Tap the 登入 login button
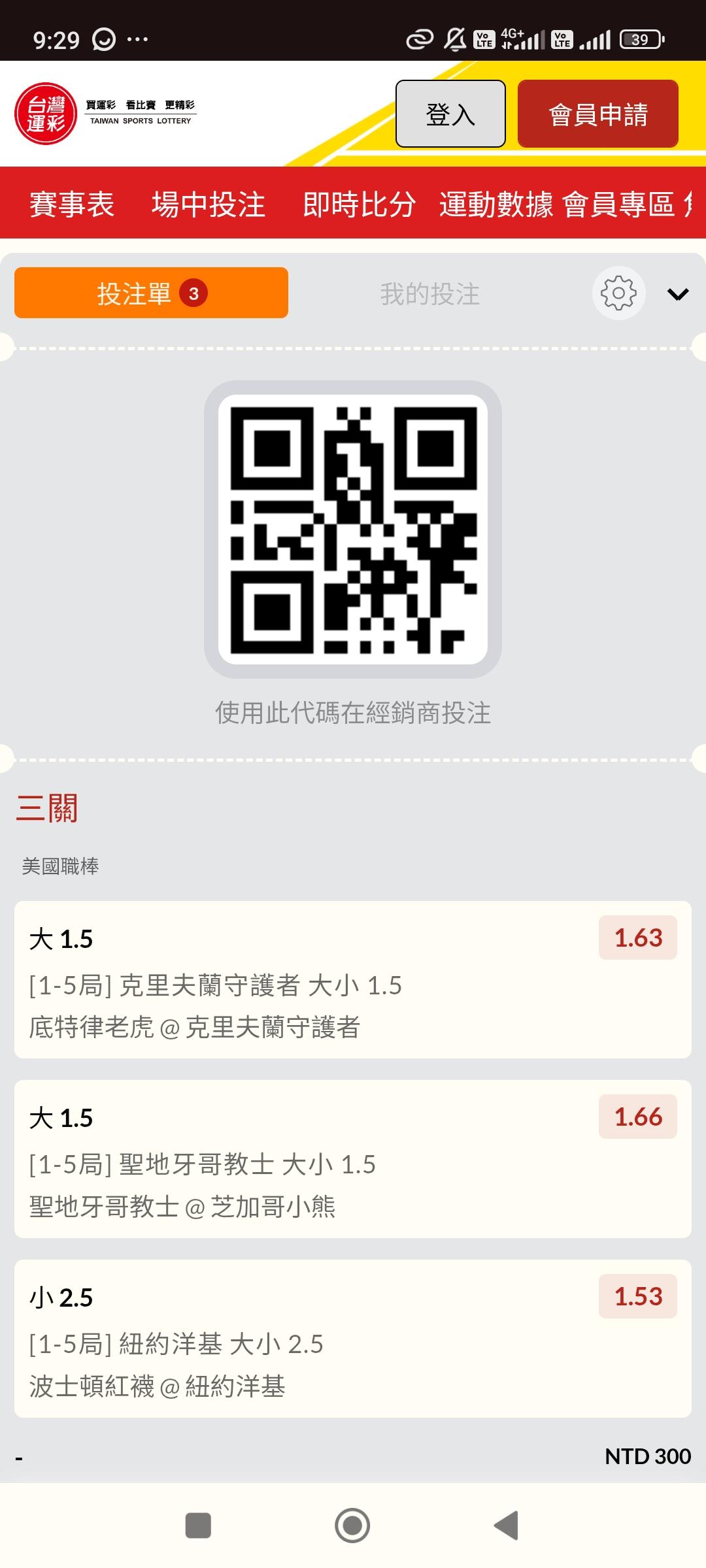 tap(450, 114)
